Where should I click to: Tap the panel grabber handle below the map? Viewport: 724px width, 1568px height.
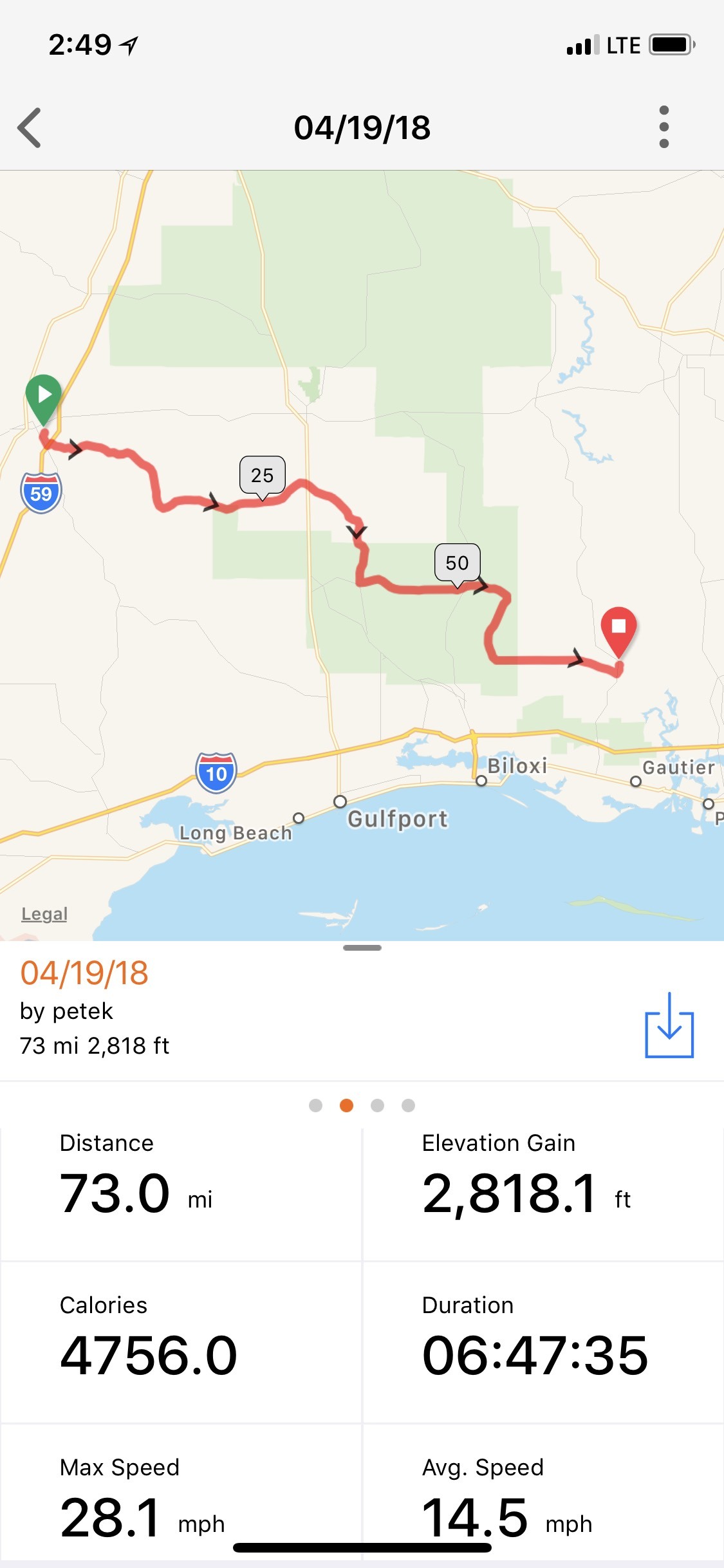pos(362,947)
